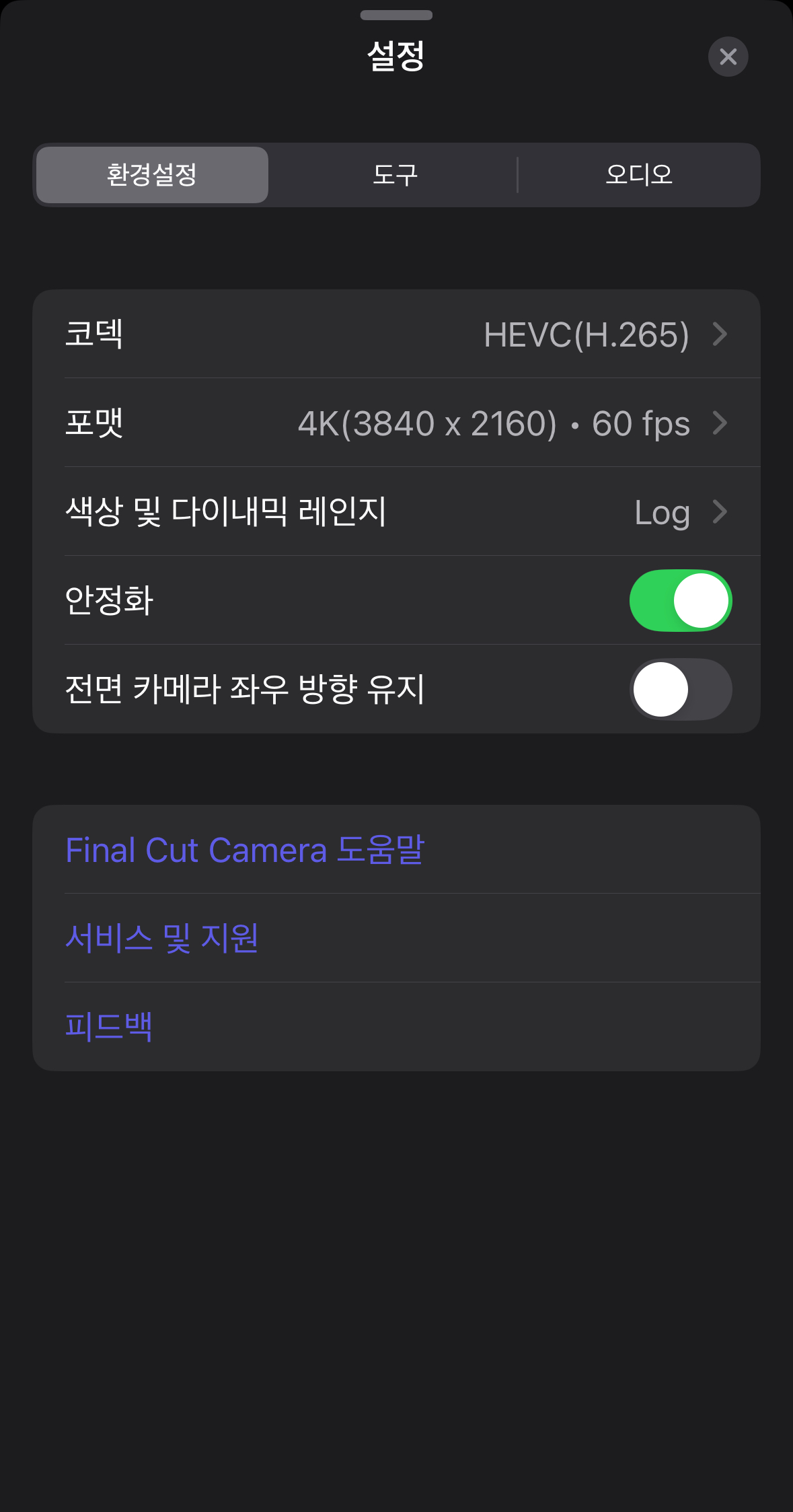793x1512 pixels.
Task: Open the 코덱 setting row
Action: pos(396,334)
